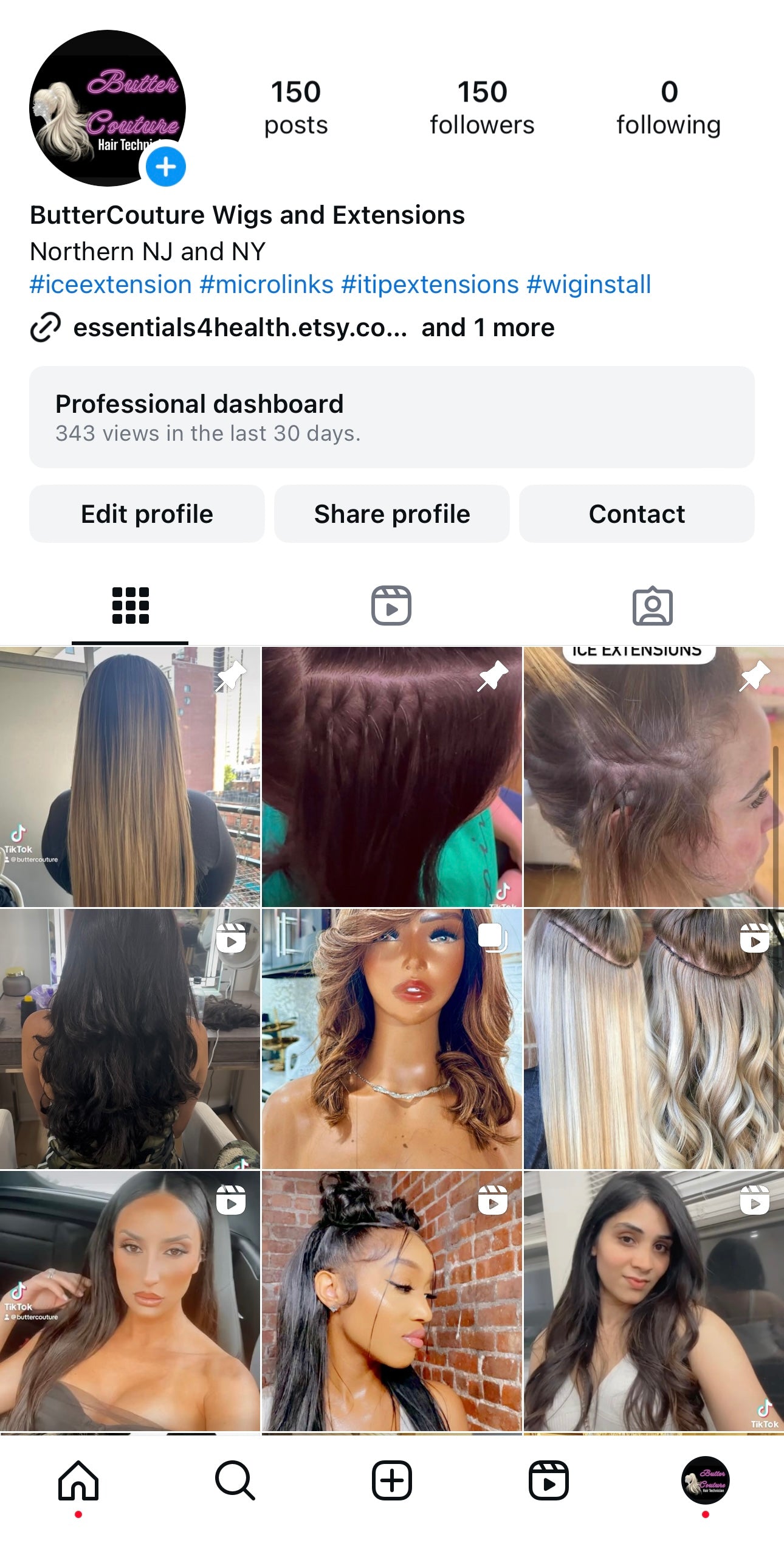Open the brick wall ponytail reel
The height and width of the screenshot is (1557, 784).
coord(391,1301)
